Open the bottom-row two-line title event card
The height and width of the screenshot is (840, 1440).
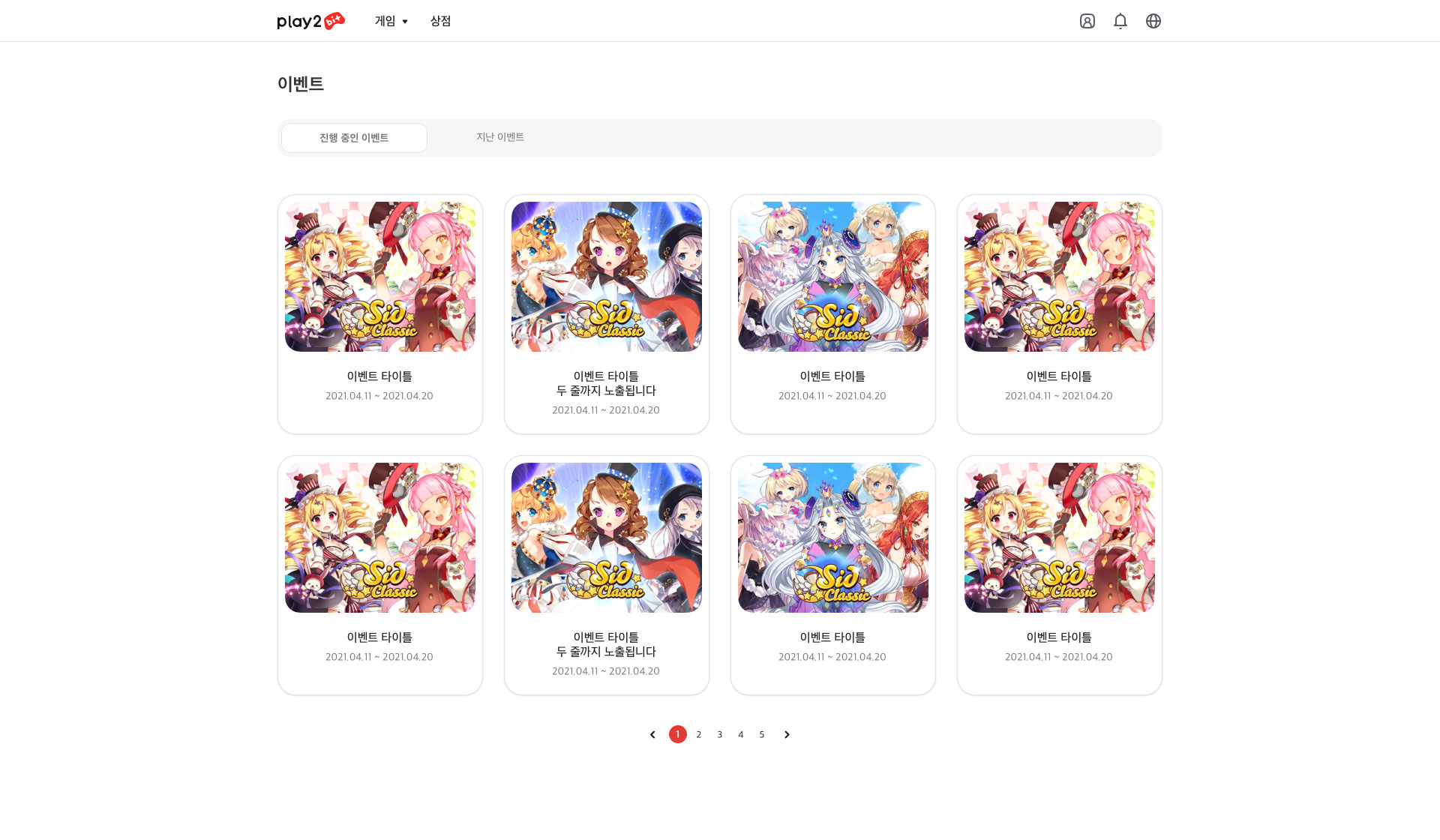click(x=606, y=574)
